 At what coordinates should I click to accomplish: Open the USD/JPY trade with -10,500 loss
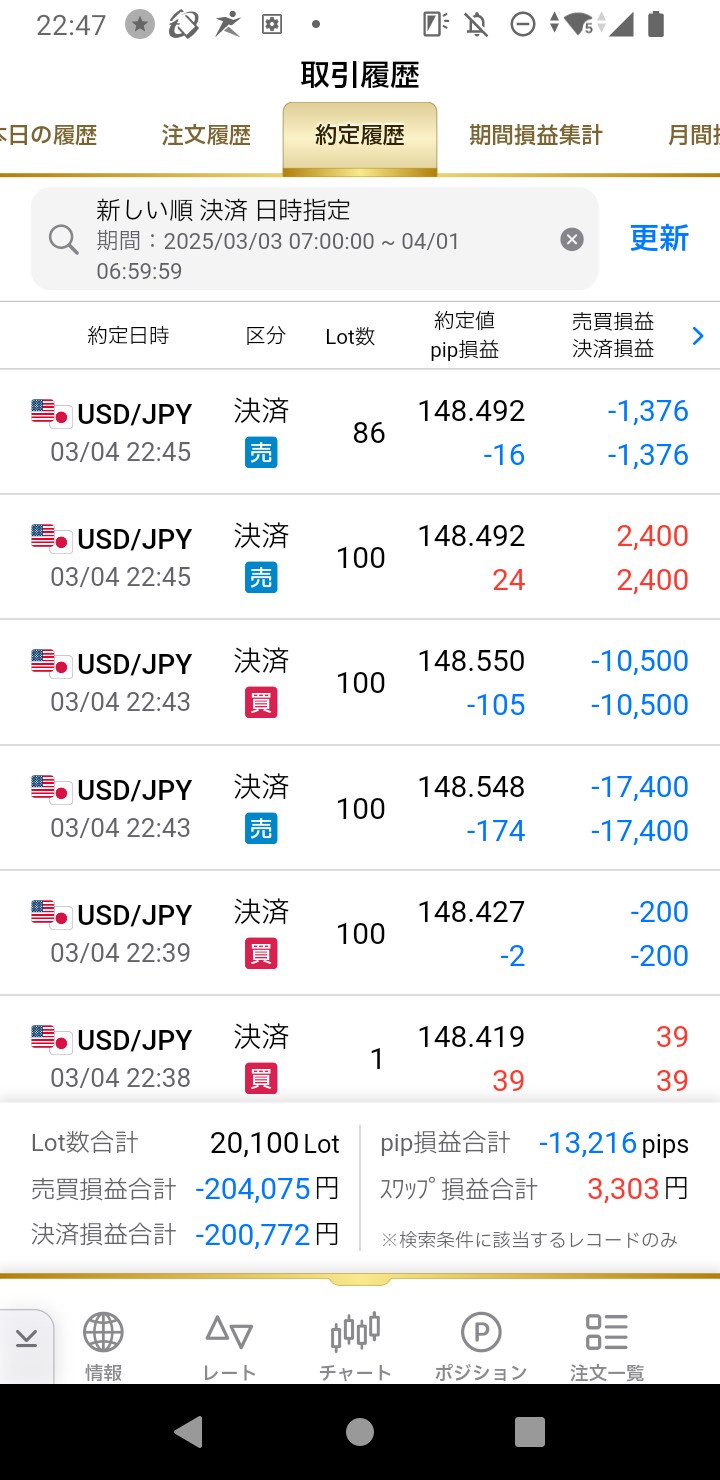coord(360,682)
